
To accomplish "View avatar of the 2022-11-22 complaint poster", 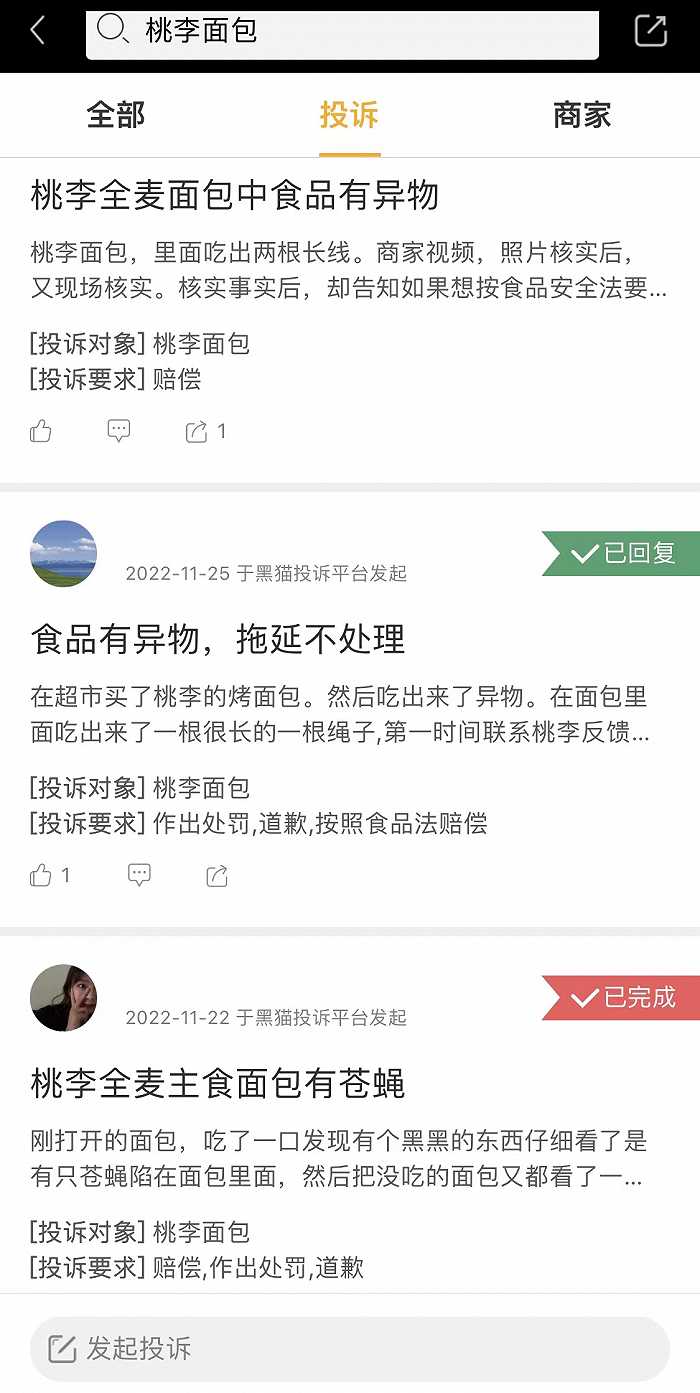I will point(64,997).
